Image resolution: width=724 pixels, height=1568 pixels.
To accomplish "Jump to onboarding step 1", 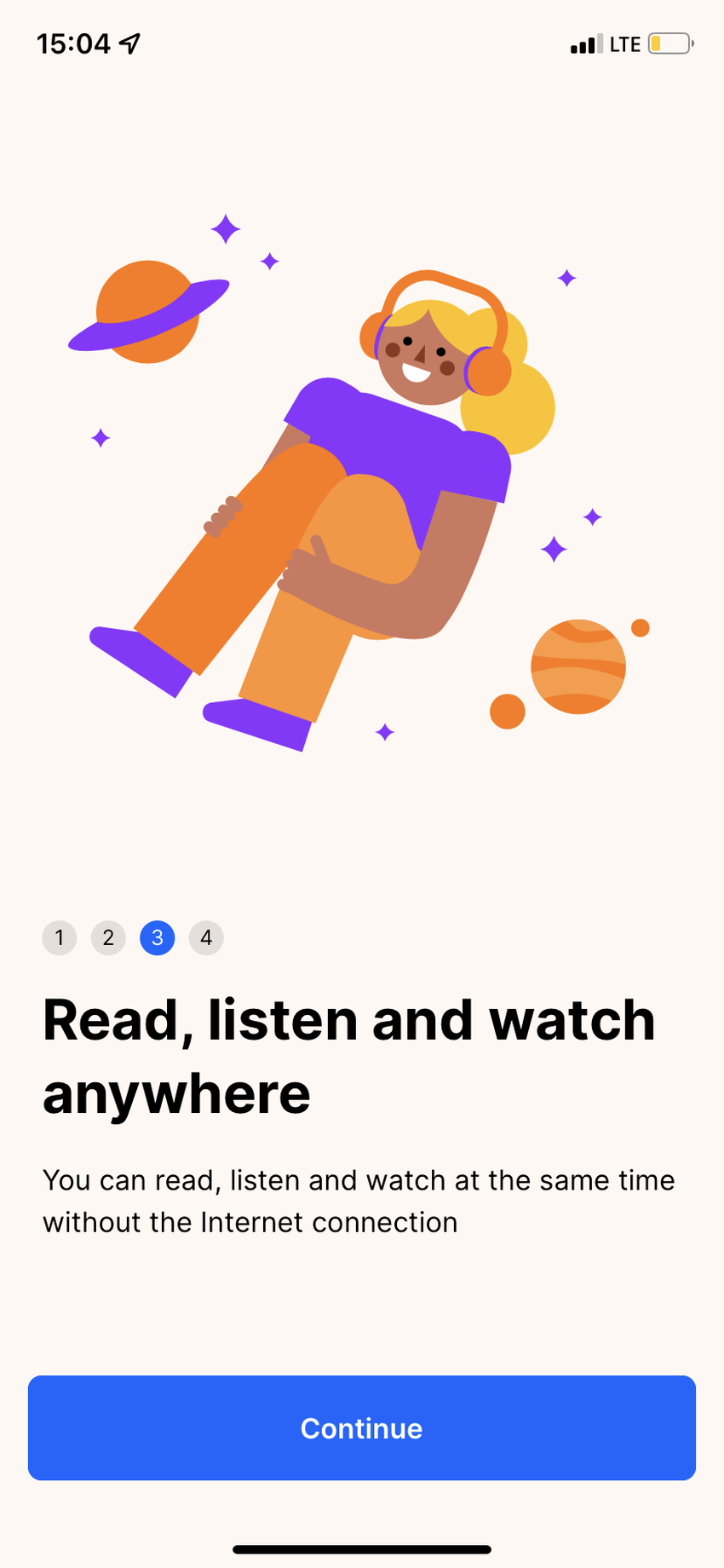I will pos(60,938).
